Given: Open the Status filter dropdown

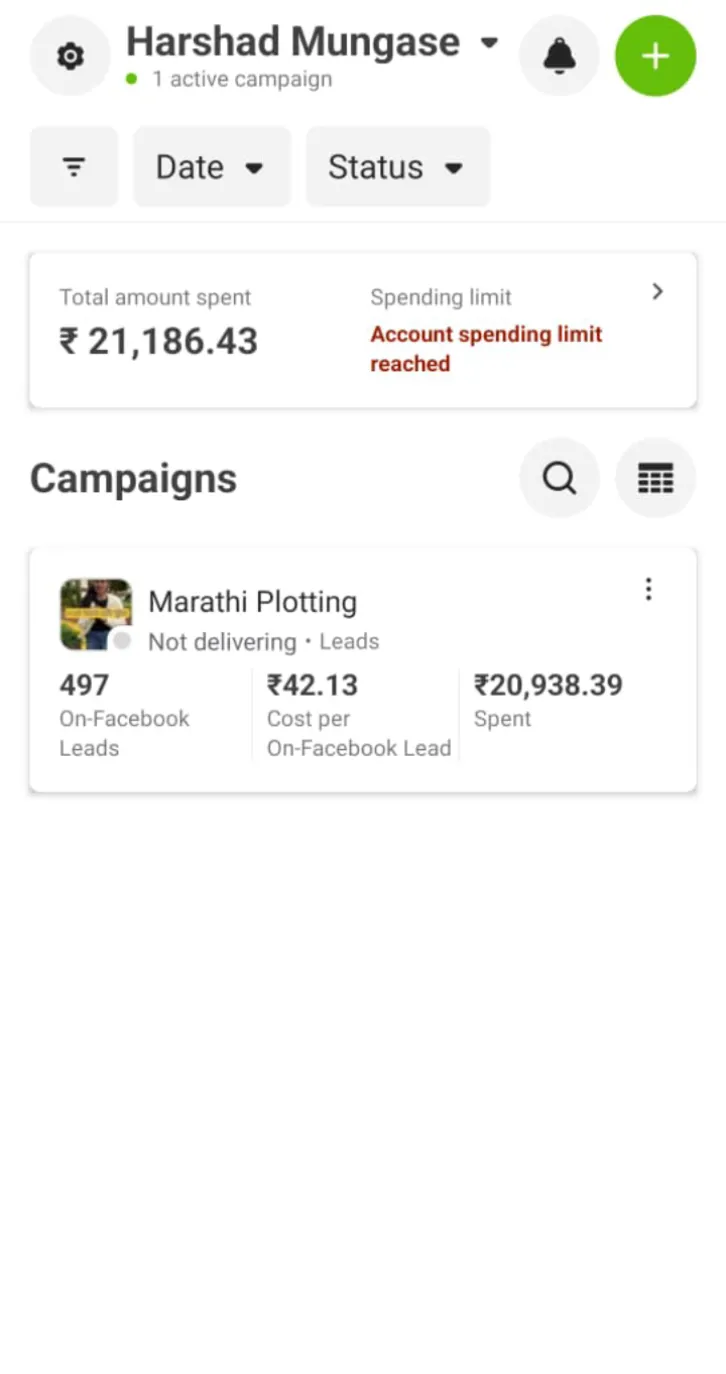Looking at the screenshot, I should click(x=397, y=166).
